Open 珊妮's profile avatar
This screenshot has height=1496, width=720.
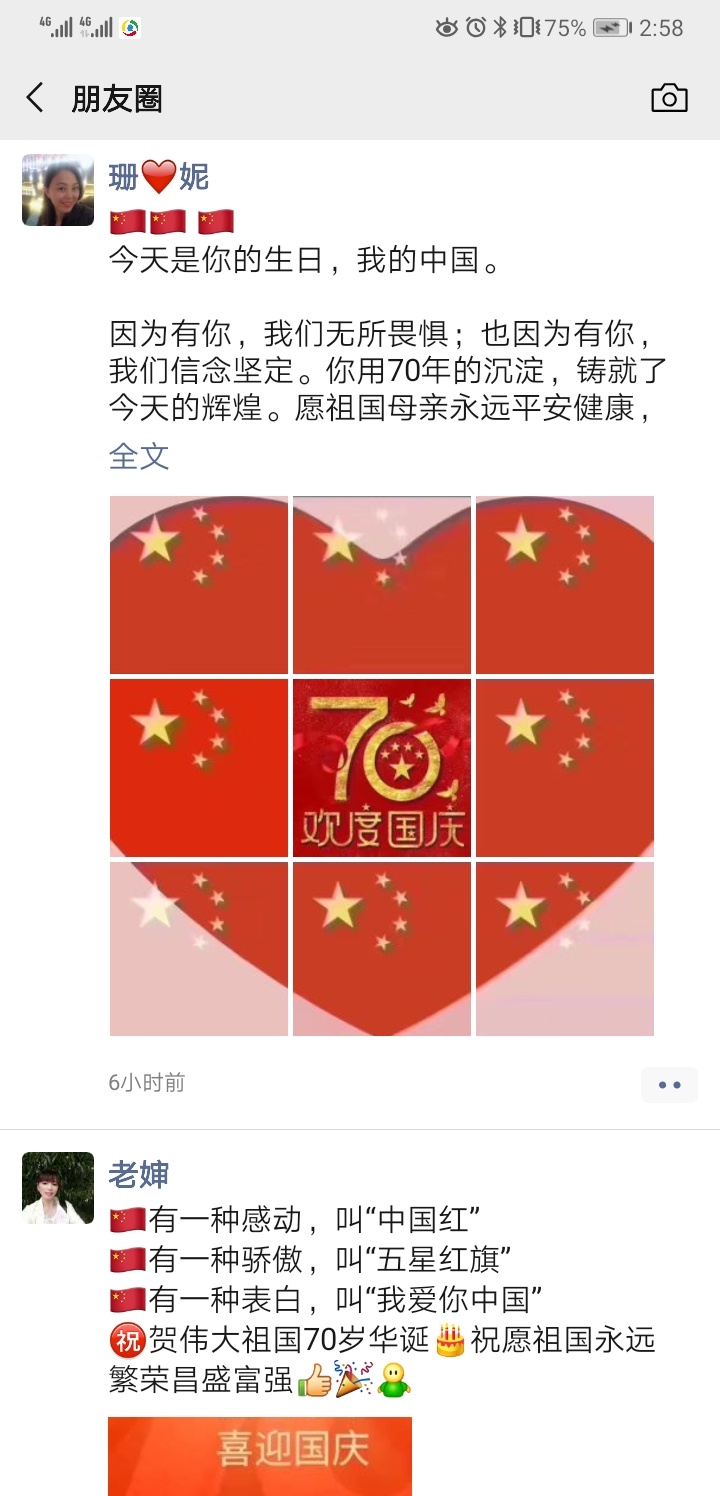coord(58,190)
